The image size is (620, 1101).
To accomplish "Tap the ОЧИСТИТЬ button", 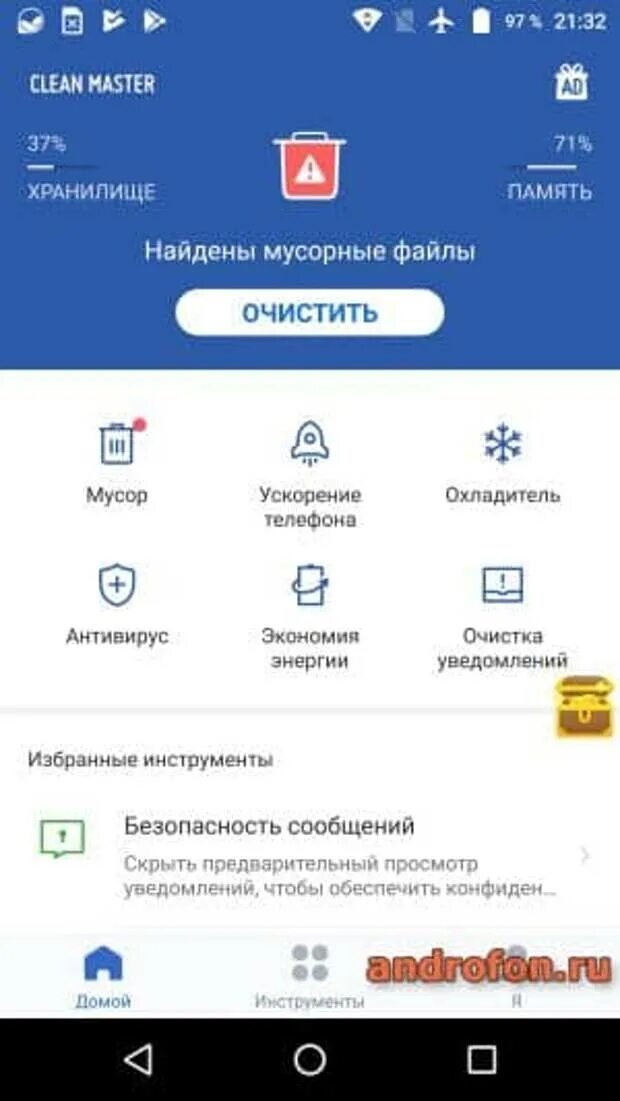I will click(x=309, y=313).
